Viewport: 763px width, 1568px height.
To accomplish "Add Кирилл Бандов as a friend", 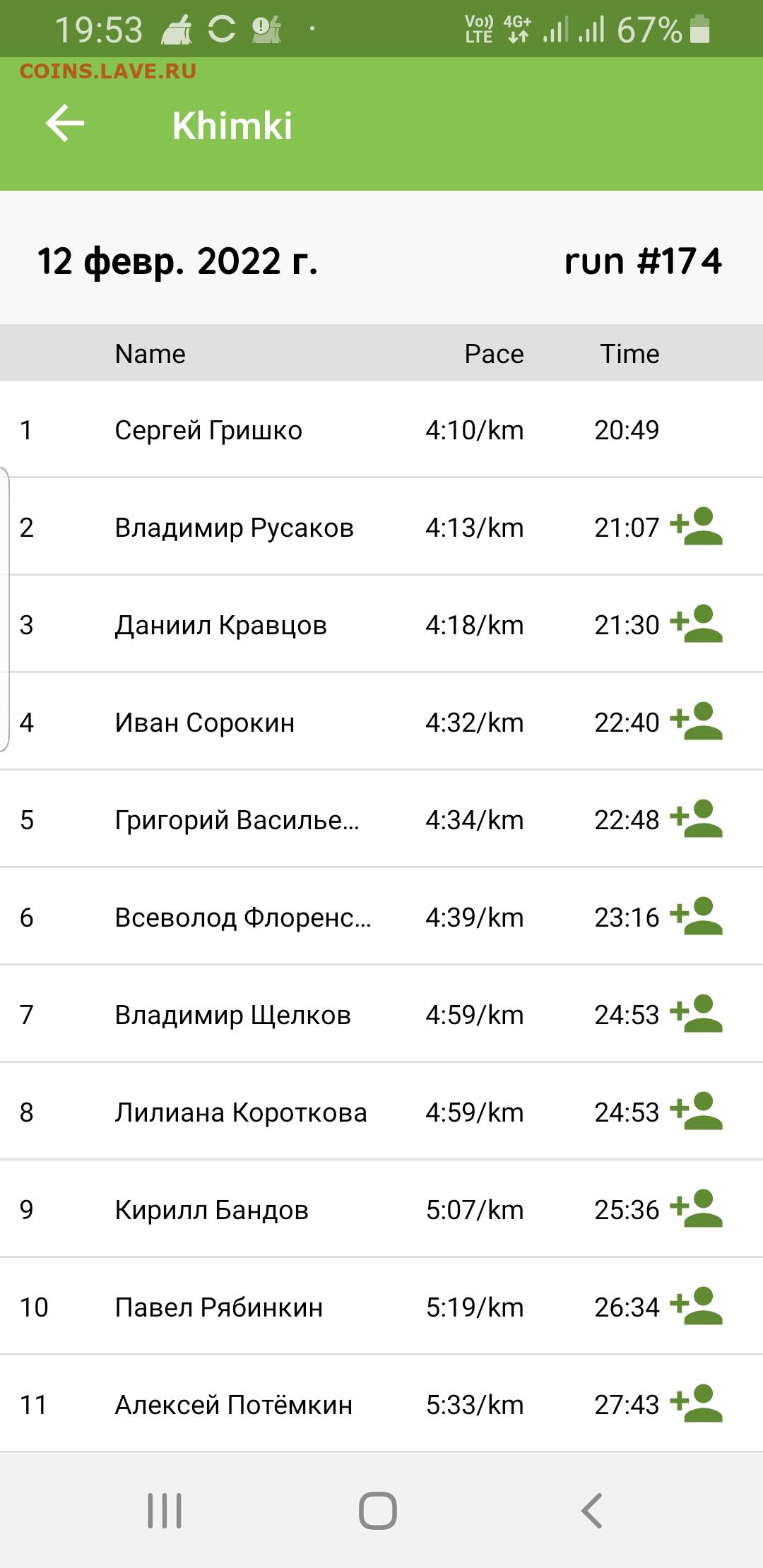I will pos(696,1209).
